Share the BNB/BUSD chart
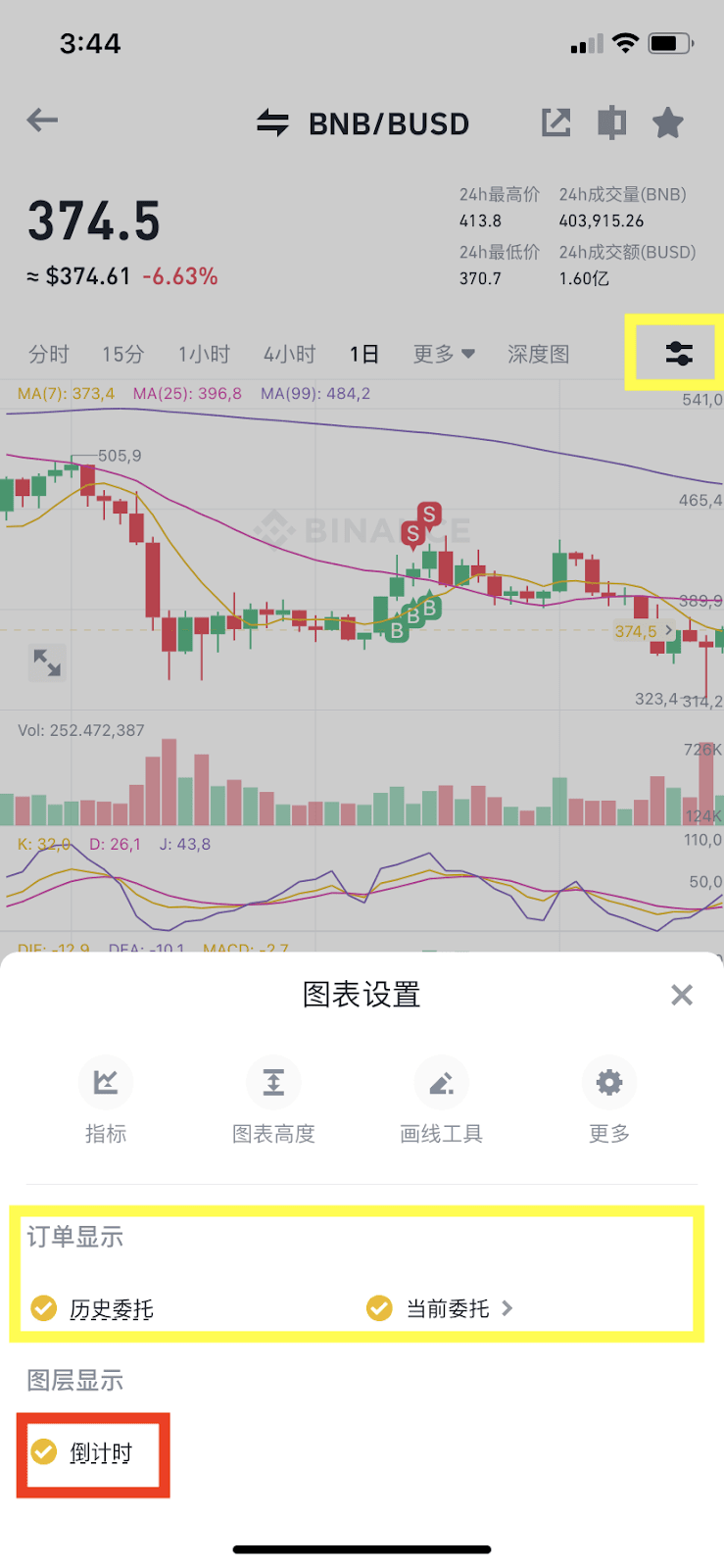This screenshot has width=724, height=1568. pos(556,122)
